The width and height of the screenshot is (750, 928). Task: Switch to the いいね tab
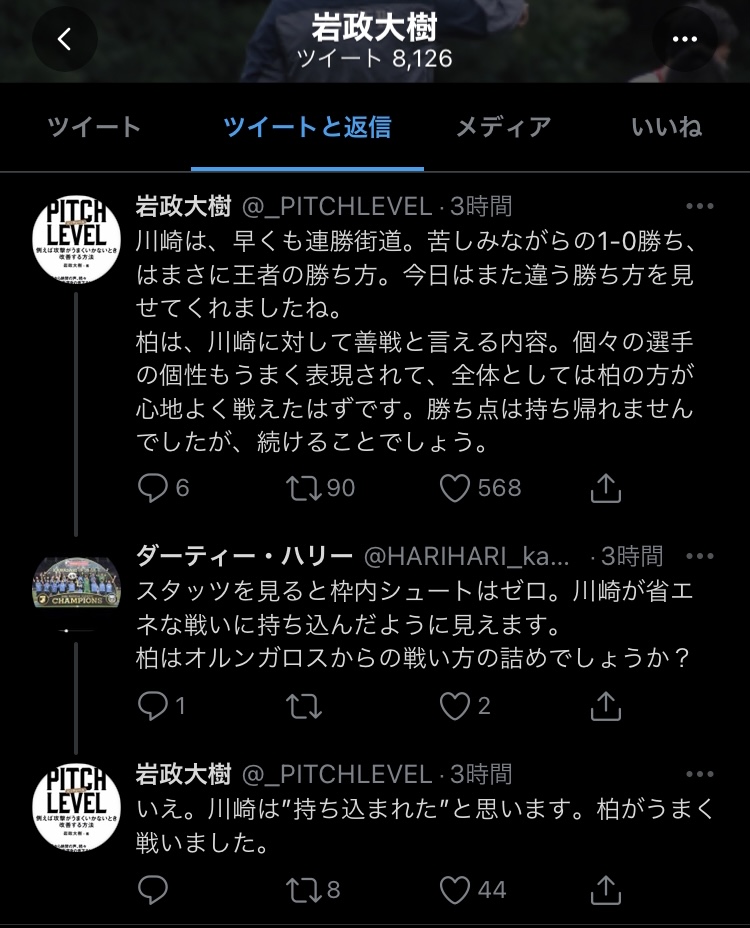[666, 127]
